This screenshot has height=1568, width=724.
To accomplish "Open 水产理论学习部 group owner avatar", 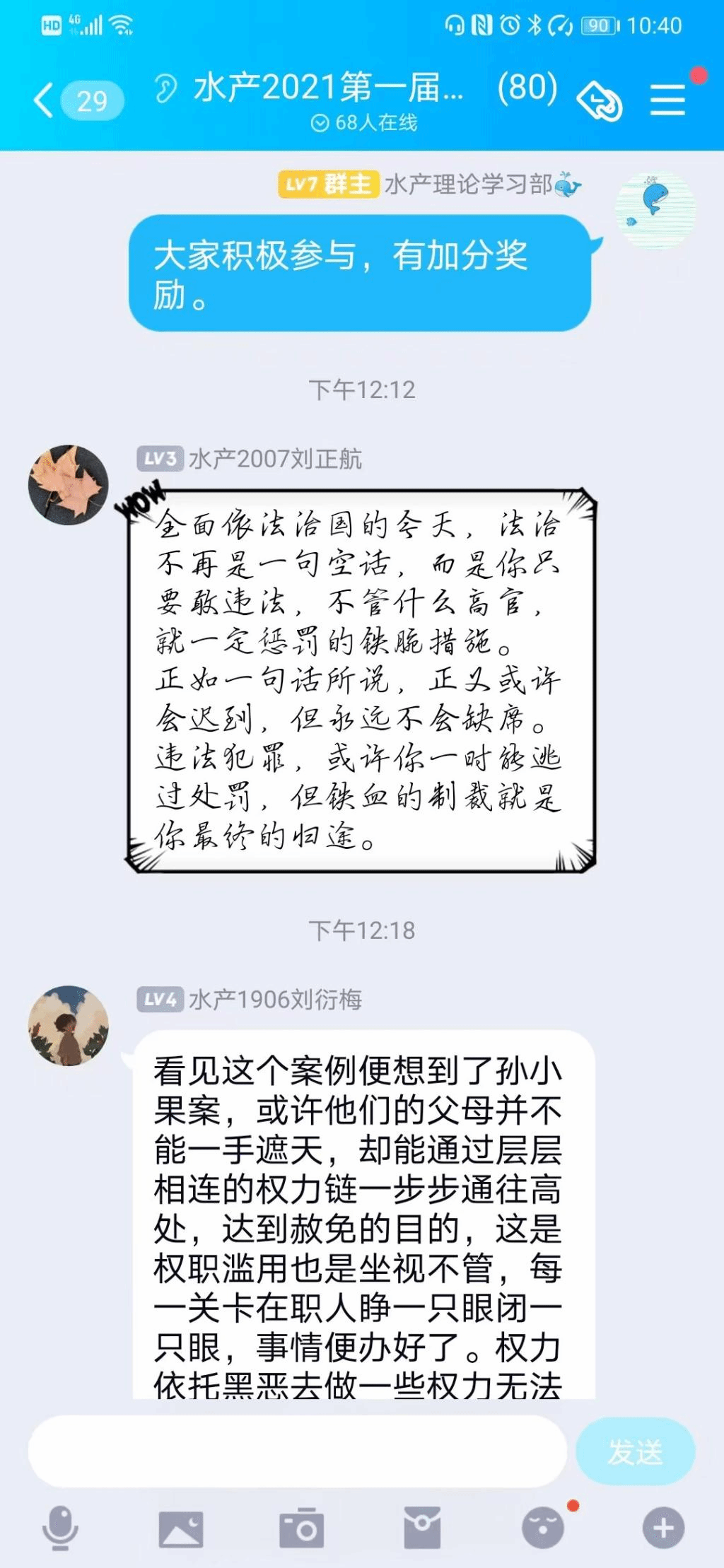I will pyautogui.click(x=655, y=210).
